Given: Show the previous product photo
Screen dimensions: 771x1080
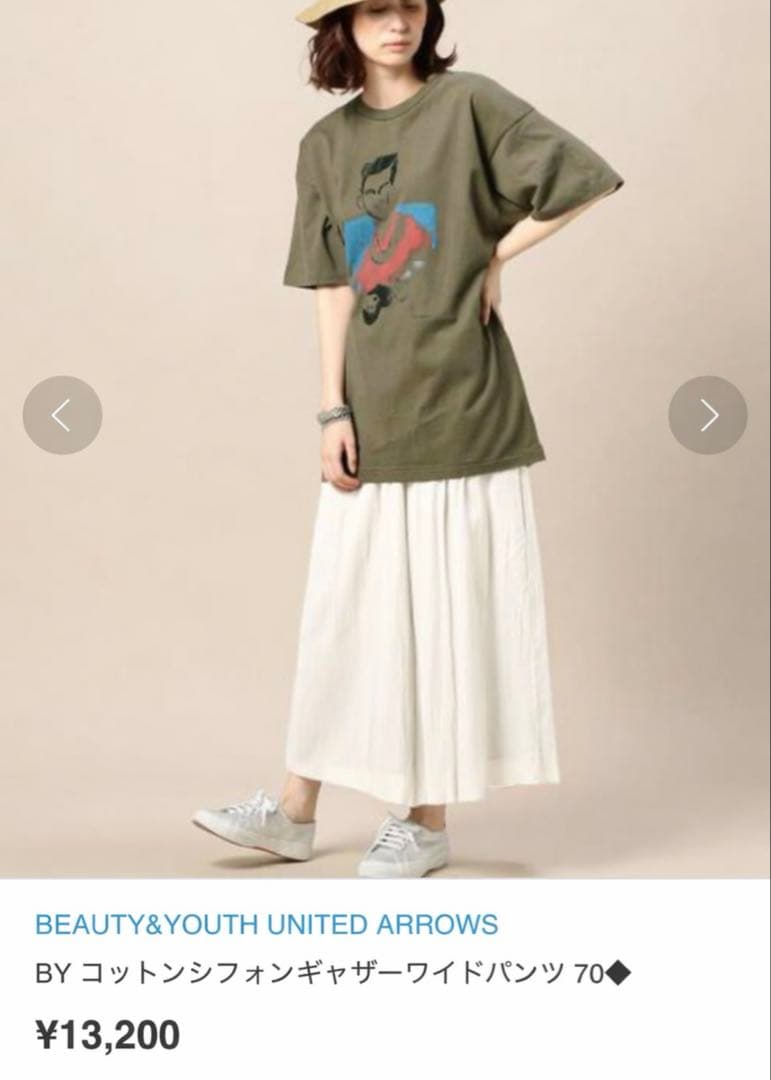Looking at the screenshot, I should (62, 415).
